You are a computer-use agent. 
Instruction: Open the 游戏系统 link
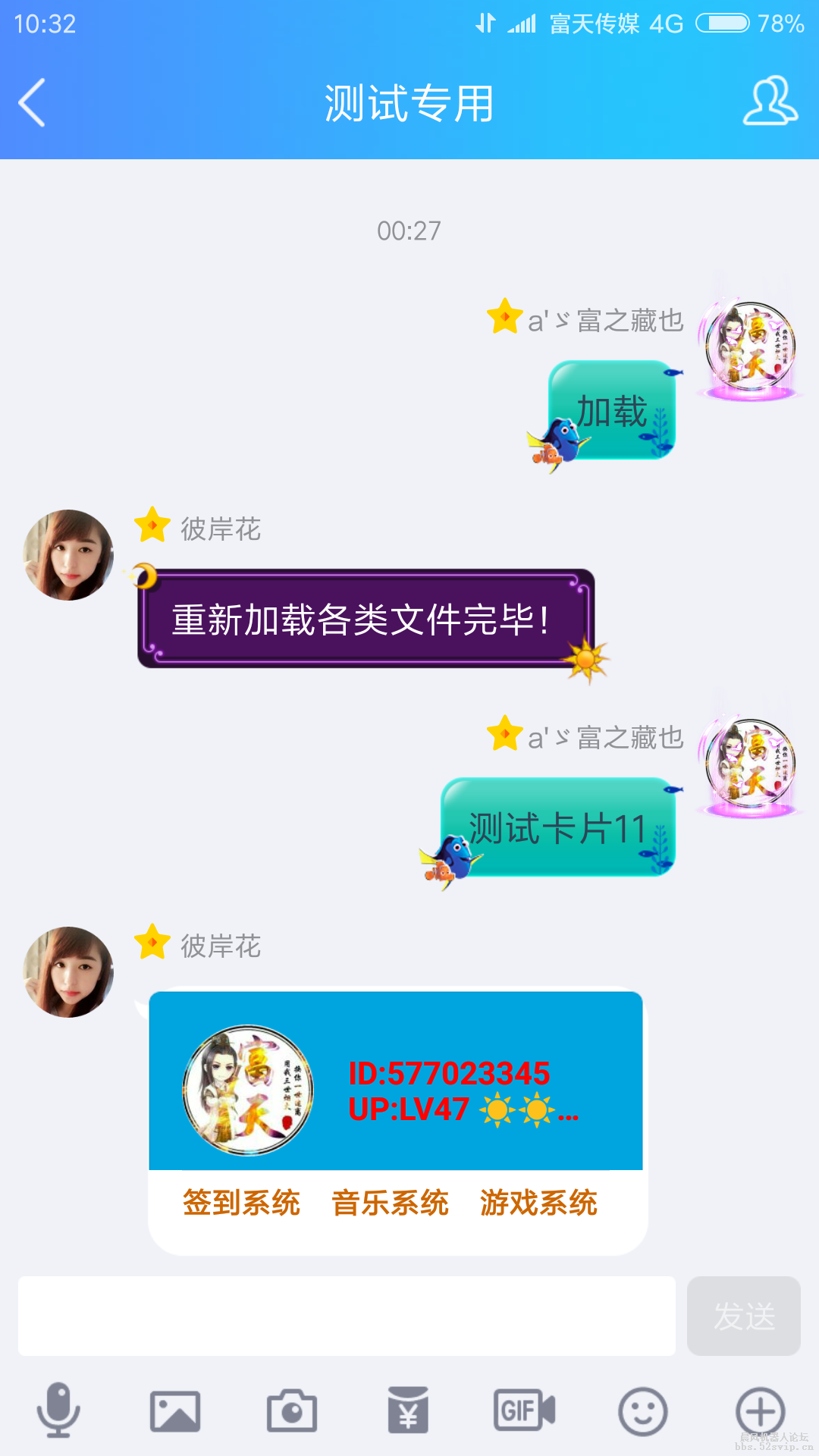[538, 1203]
